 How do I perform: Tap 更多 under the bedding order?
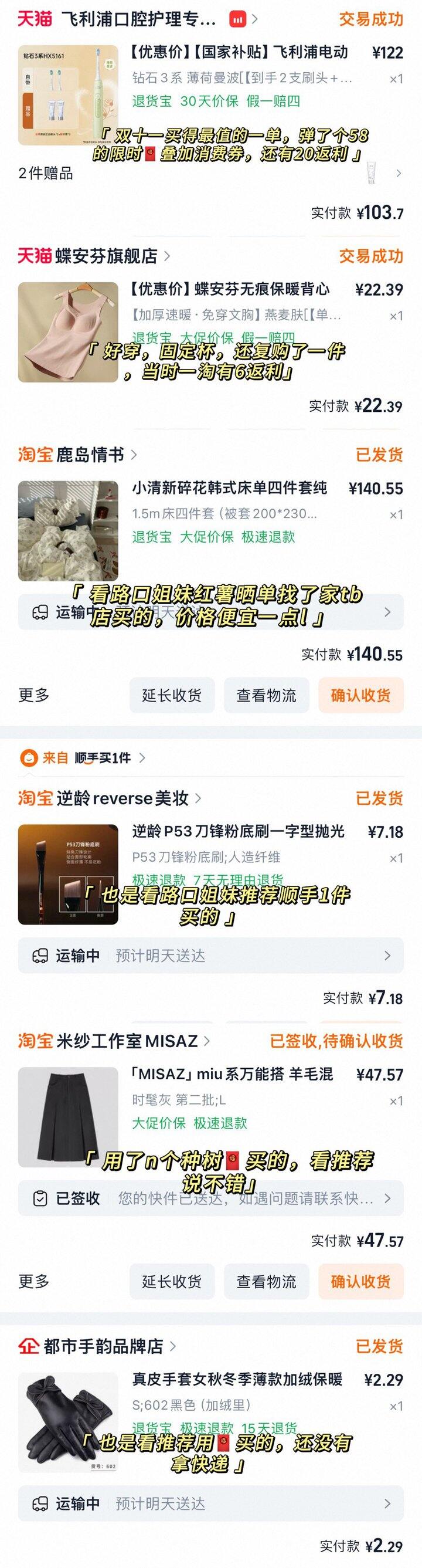[34, 695]
